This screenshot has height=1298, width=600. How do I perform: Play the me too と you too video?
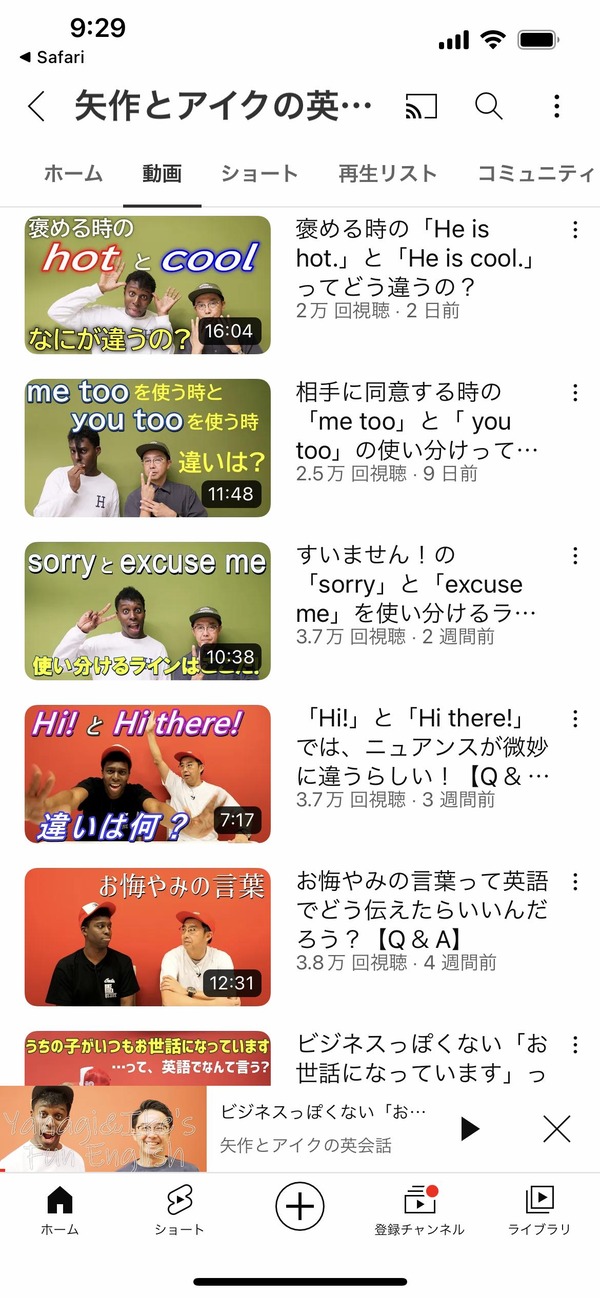(x=147, y=448)
